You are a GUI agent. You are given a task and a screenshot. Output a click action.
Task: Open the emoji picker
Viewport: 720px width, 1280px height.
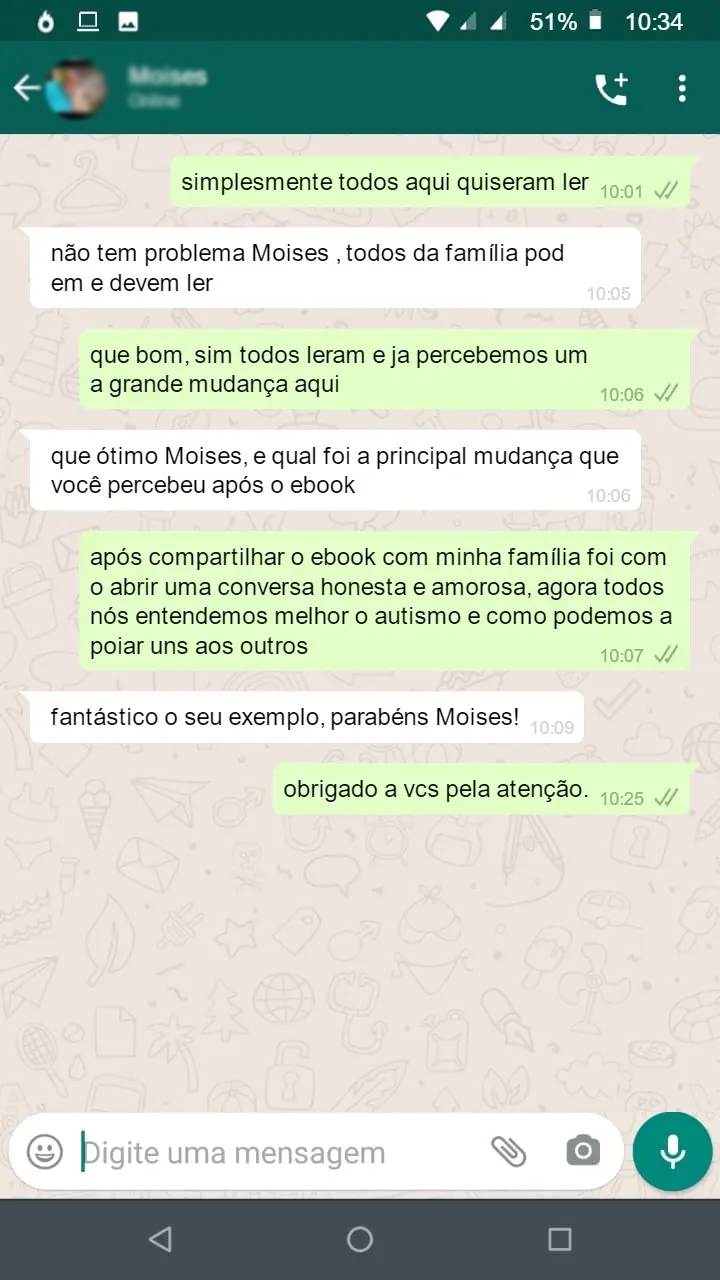click(45, 1152)
